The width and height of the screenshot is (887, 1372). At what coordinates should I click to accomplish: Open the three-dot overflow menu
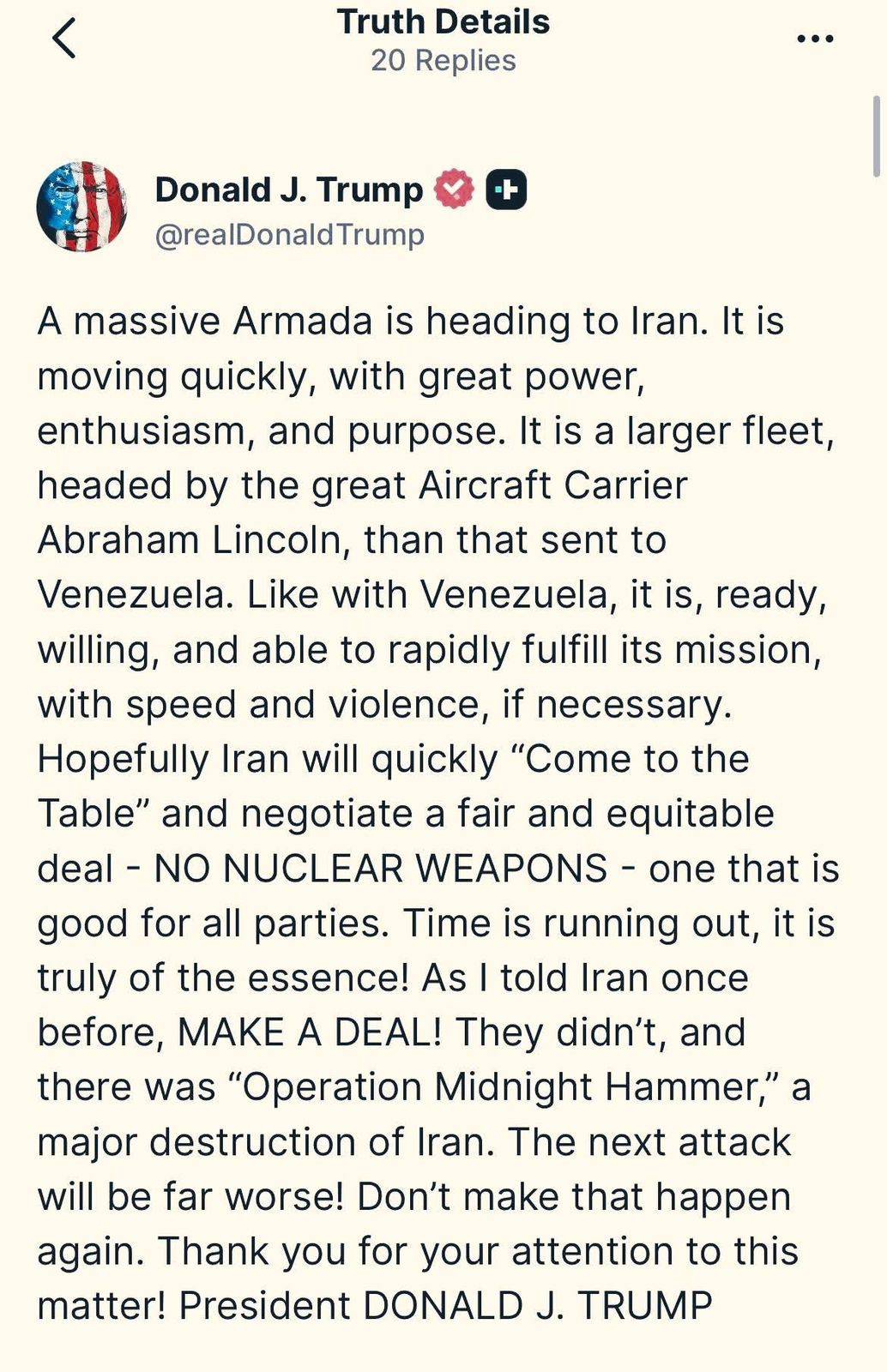coord(815,39)
